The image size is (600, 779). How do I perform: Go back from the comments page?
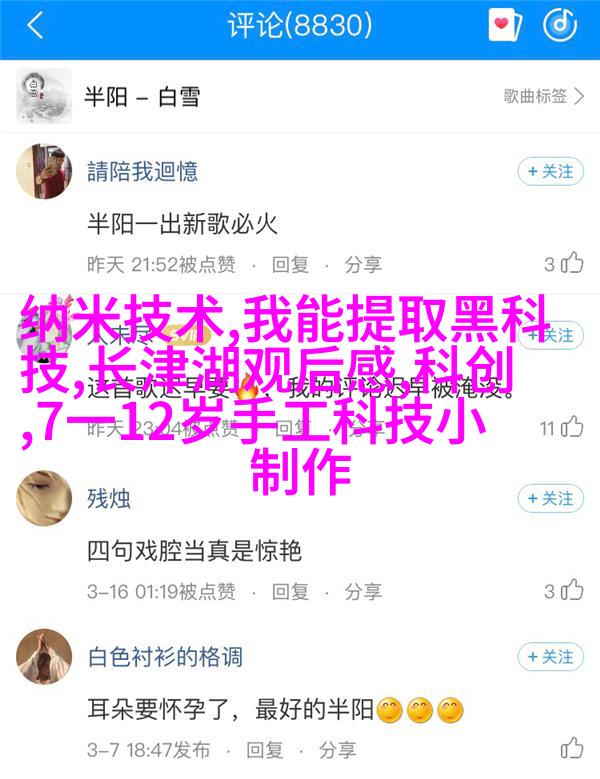35,26
